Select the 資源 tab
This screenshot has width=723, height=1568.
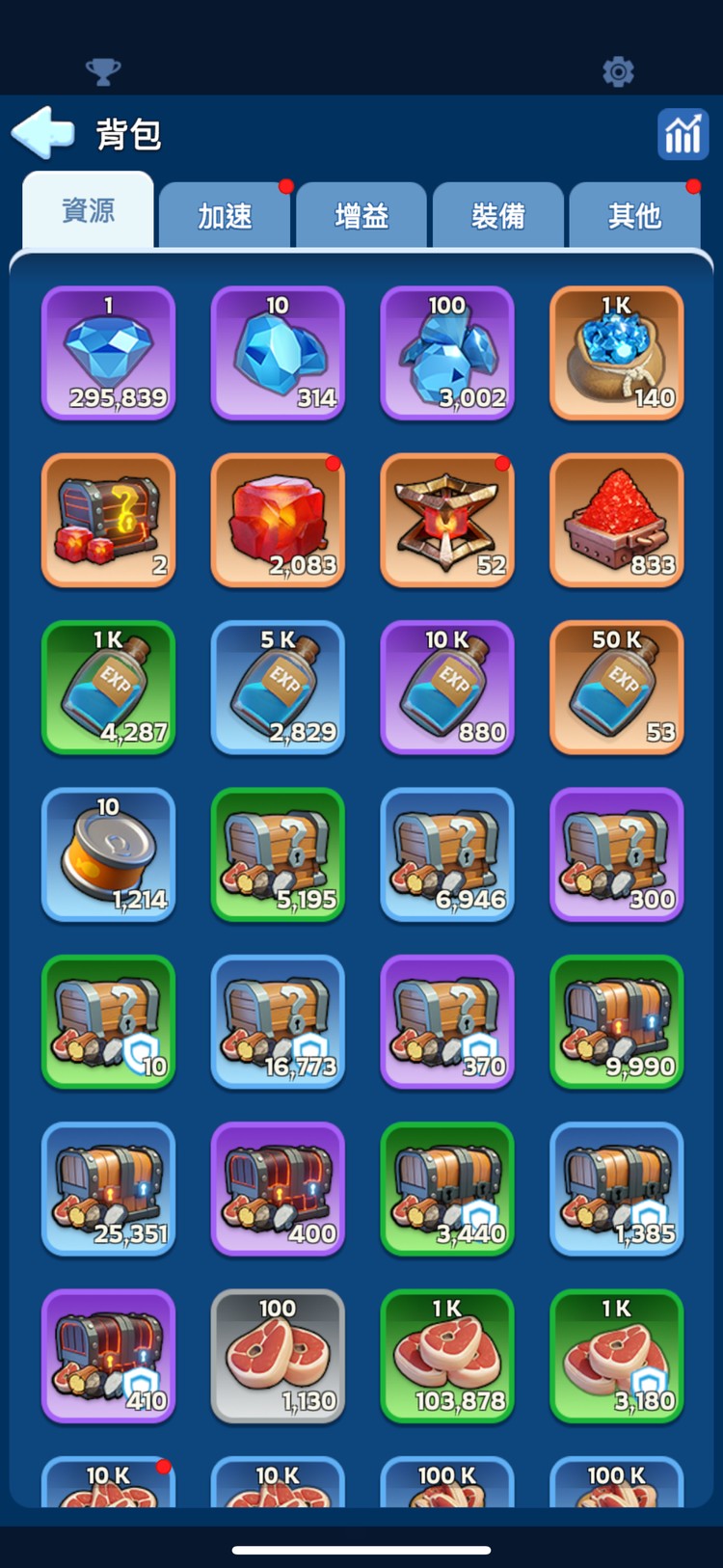pyautogui.click(x=88, y=211)
